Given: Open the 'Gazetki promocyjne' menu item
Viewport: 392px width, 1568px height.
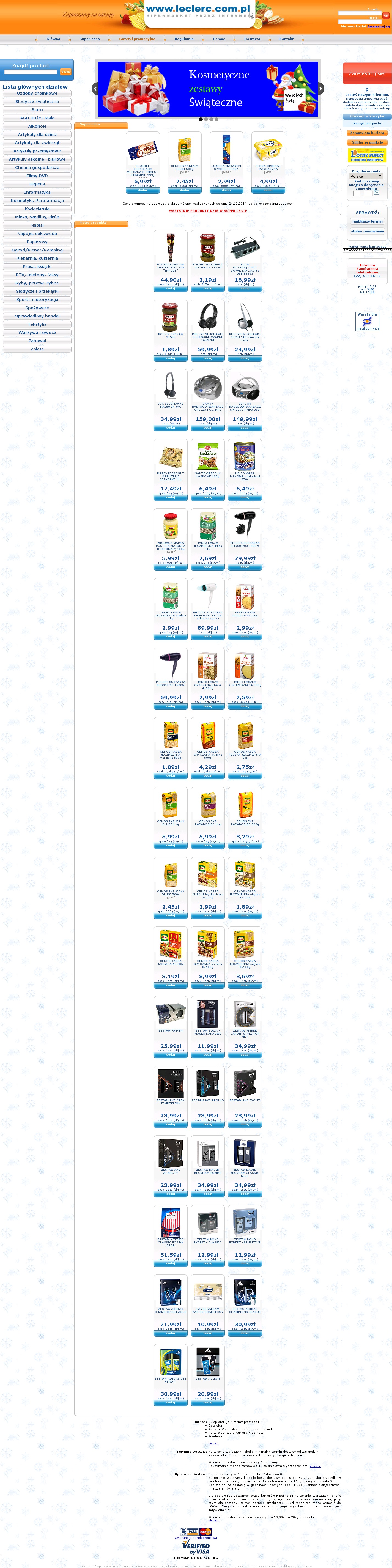Looking at the screenshot, I should pos(137,39).
